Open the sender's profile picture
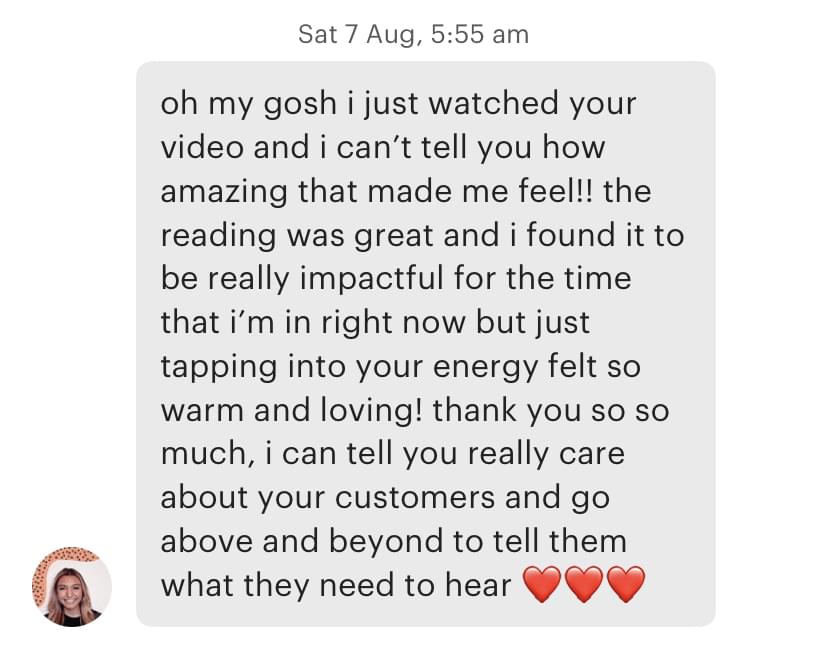This screenshot has width=828, height=649. (x=71, y=587)
